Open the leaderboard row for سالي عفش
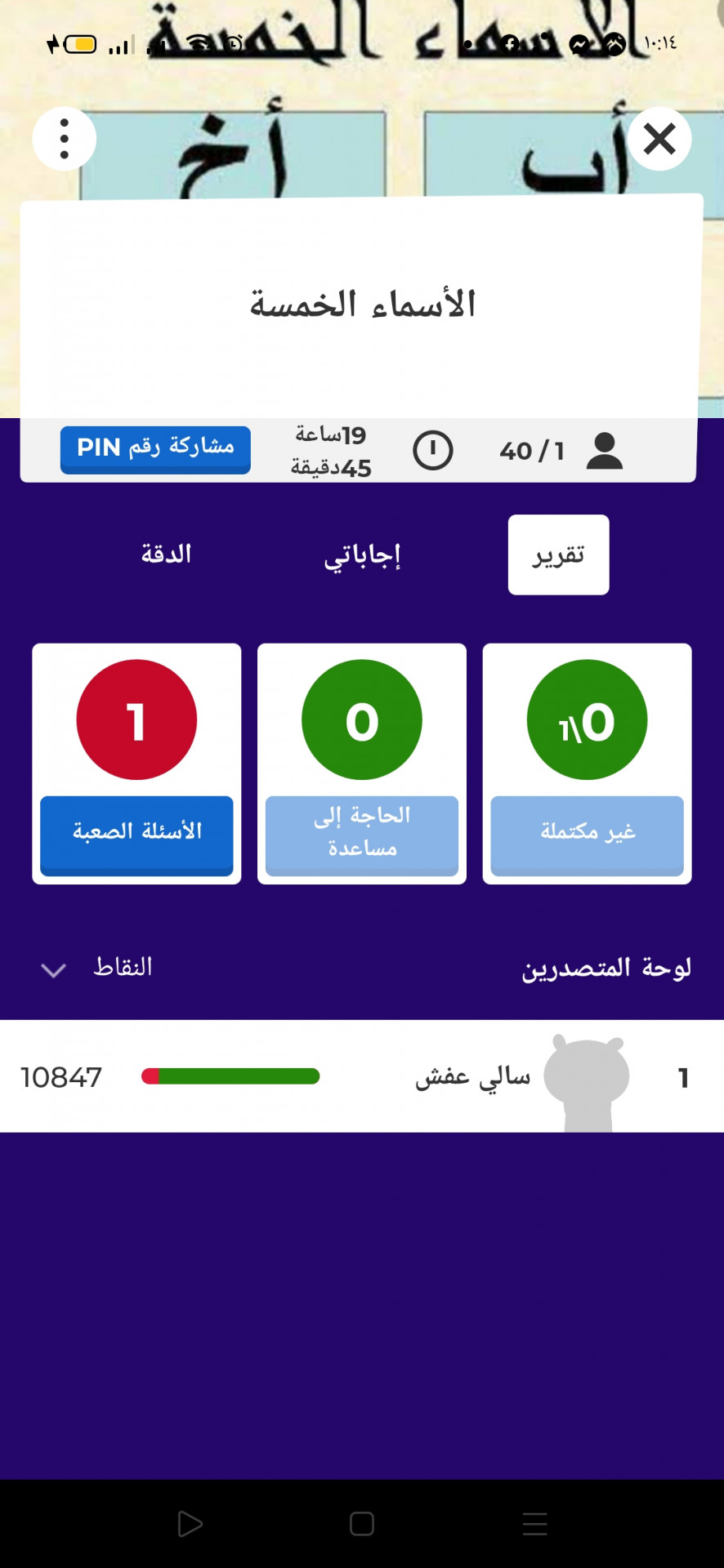 (362, 1076)
